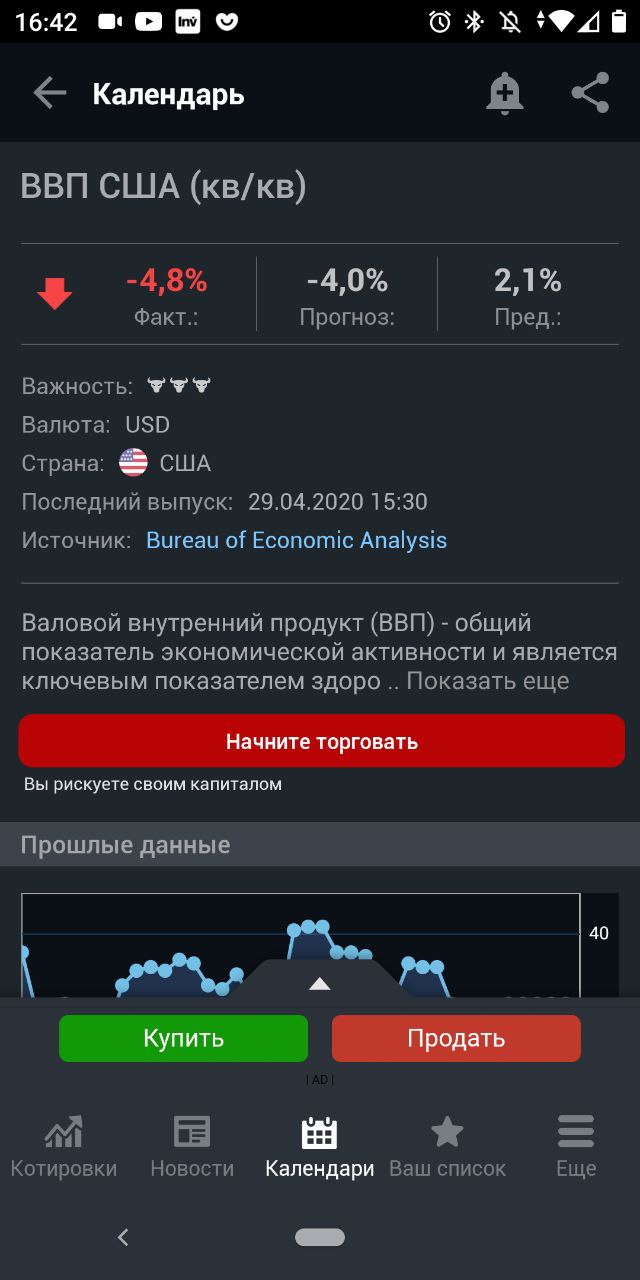Select the Календари tab

tap(320, 1147)
